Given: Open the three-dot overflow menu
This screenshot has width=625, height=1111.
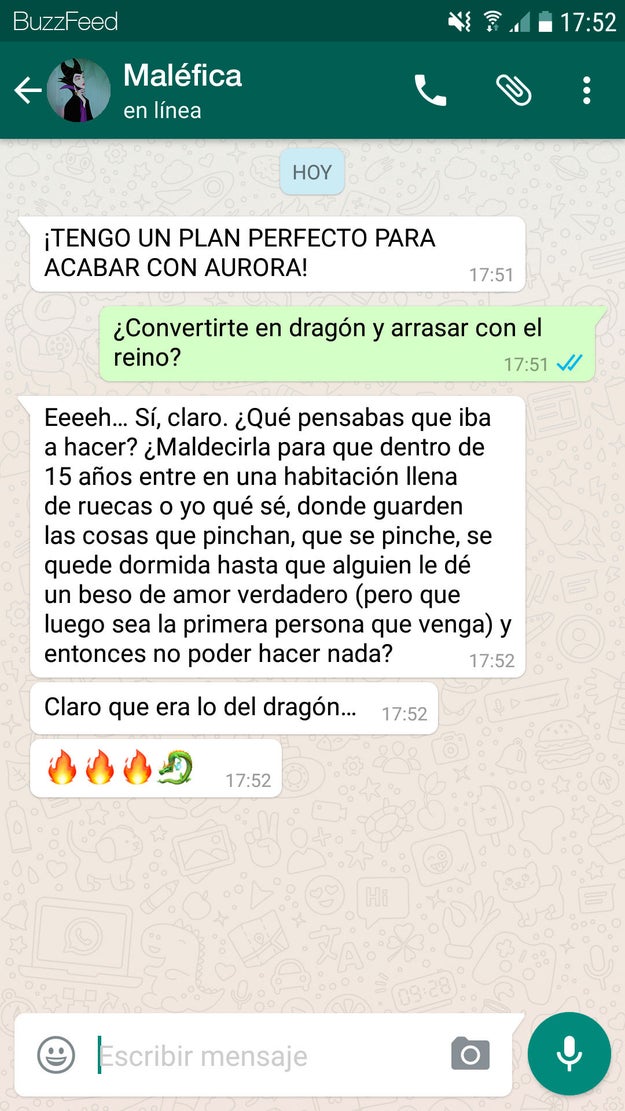Looking at the screenshot, I should click(587, 91).
